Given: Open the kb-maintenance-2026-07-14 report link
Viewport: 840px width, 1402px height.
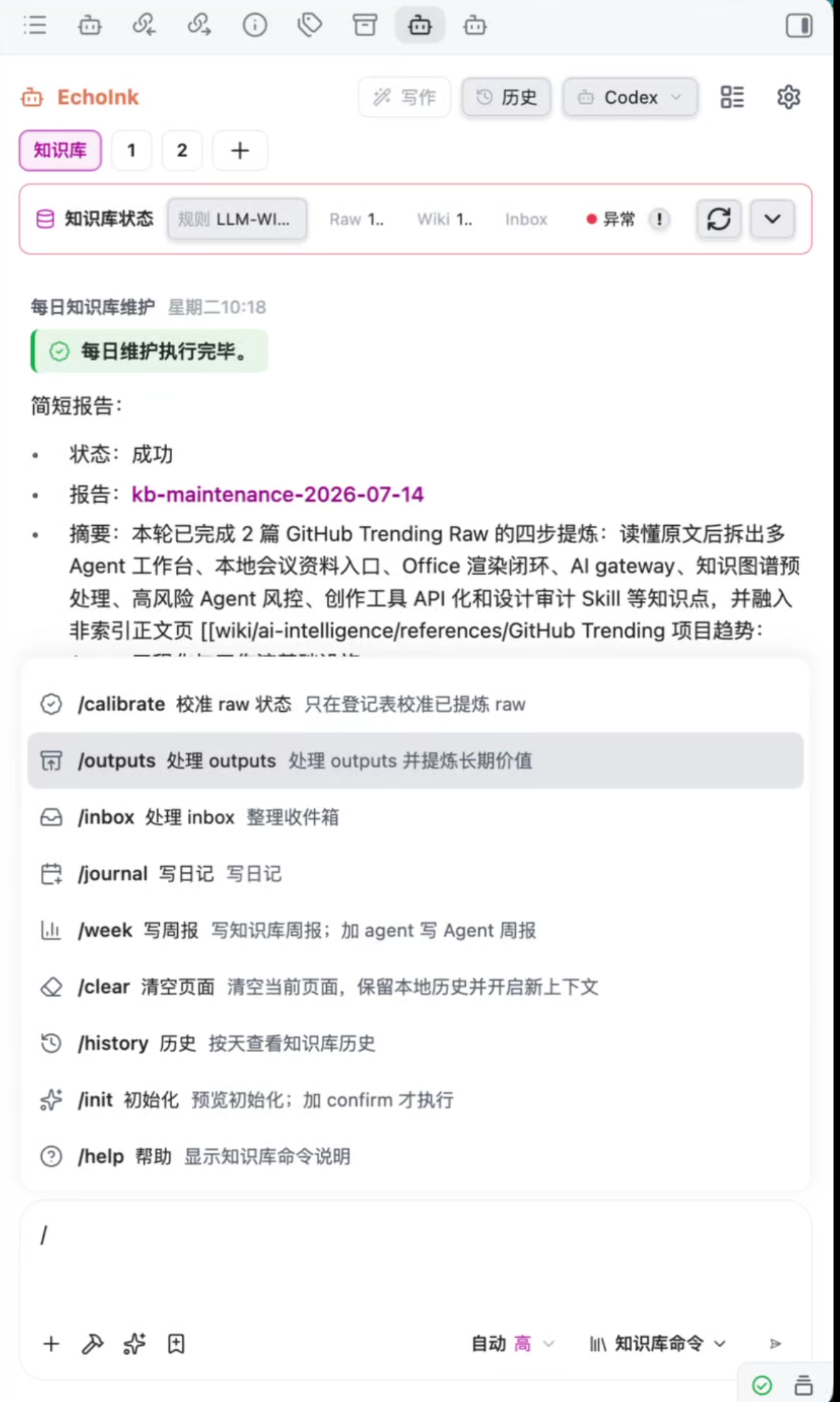Looking at the screenshot, I should (x=277, y=494).
